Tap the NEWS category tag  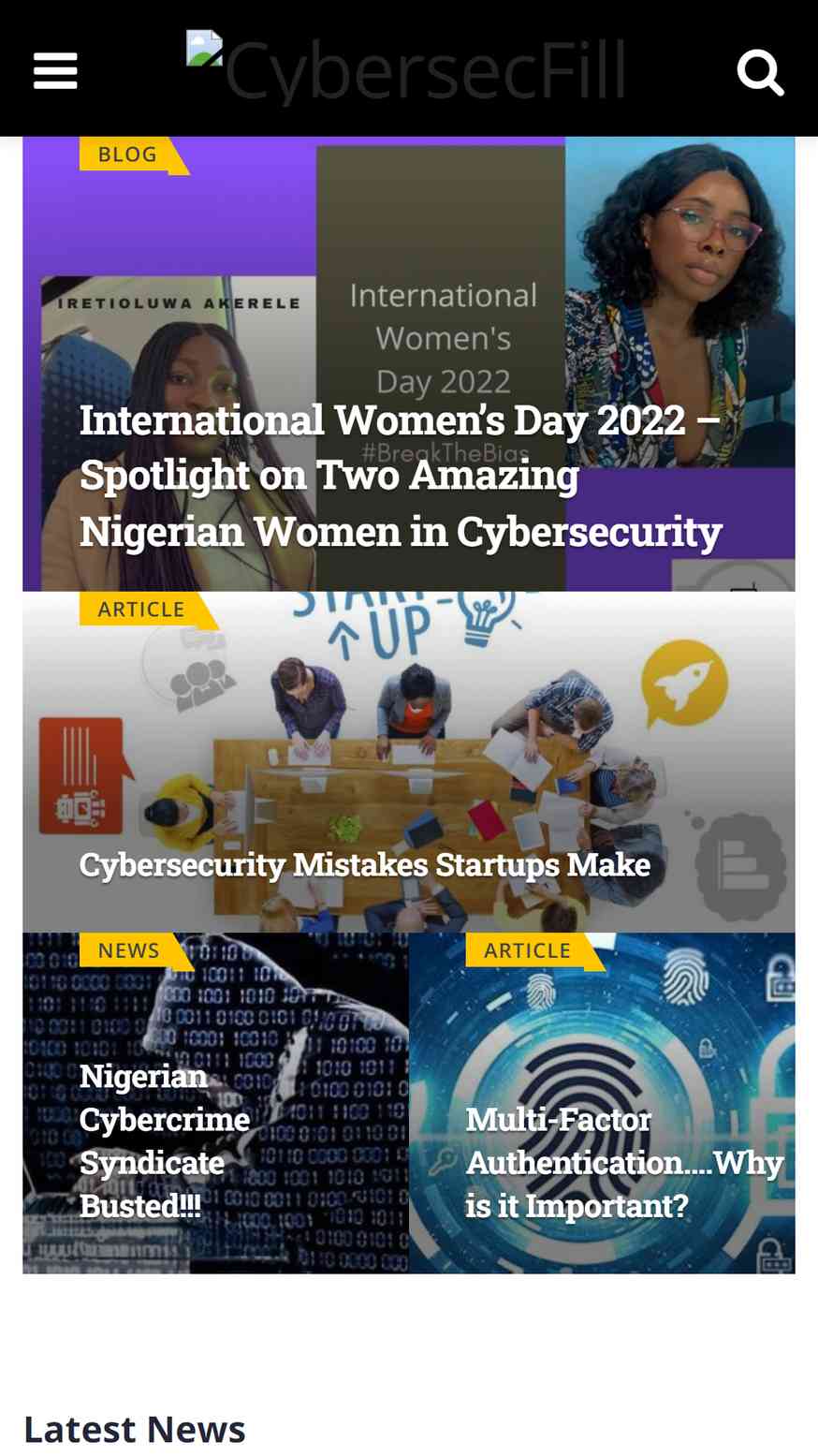[129, 950]
